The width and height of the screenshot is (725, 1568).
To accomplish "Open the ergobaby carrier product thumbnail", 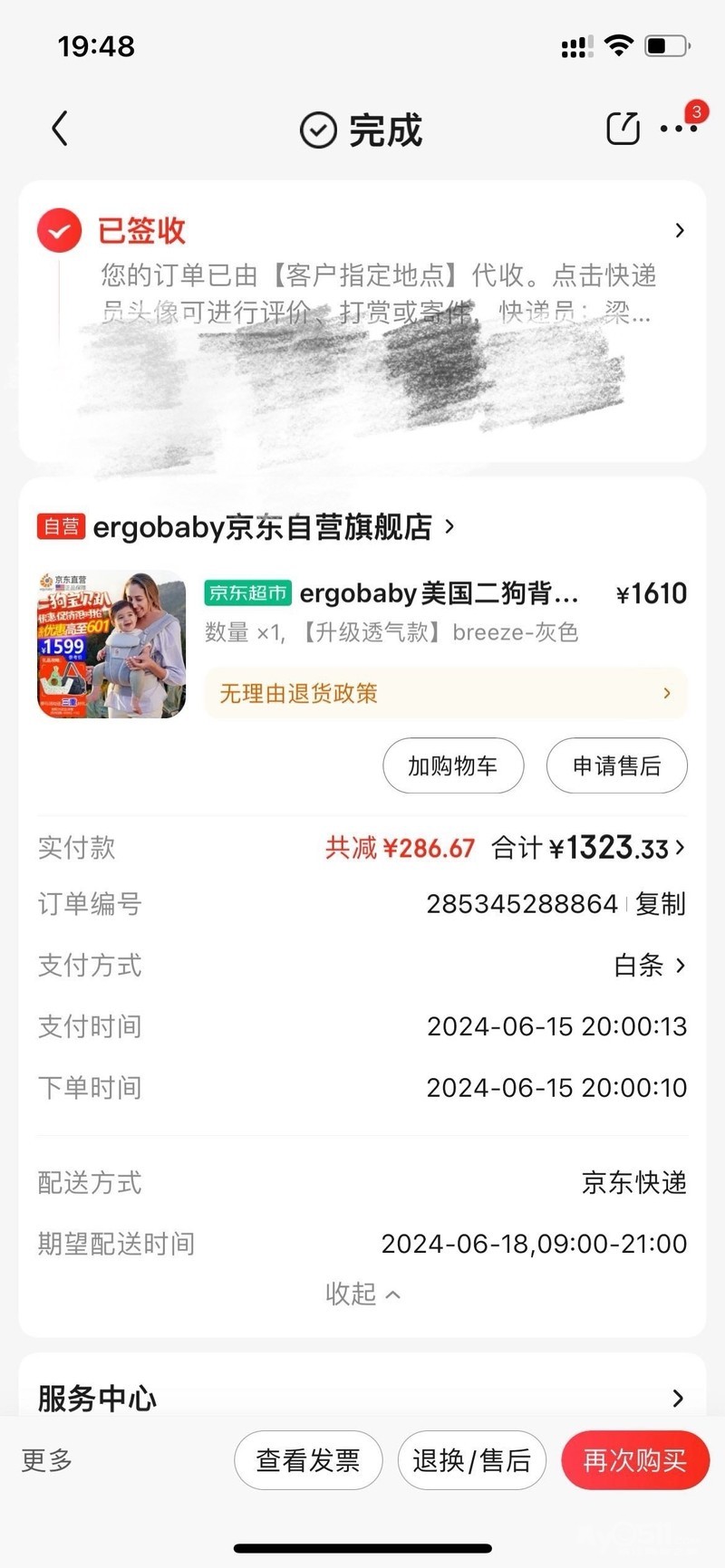I will click(x=111, y=644).
